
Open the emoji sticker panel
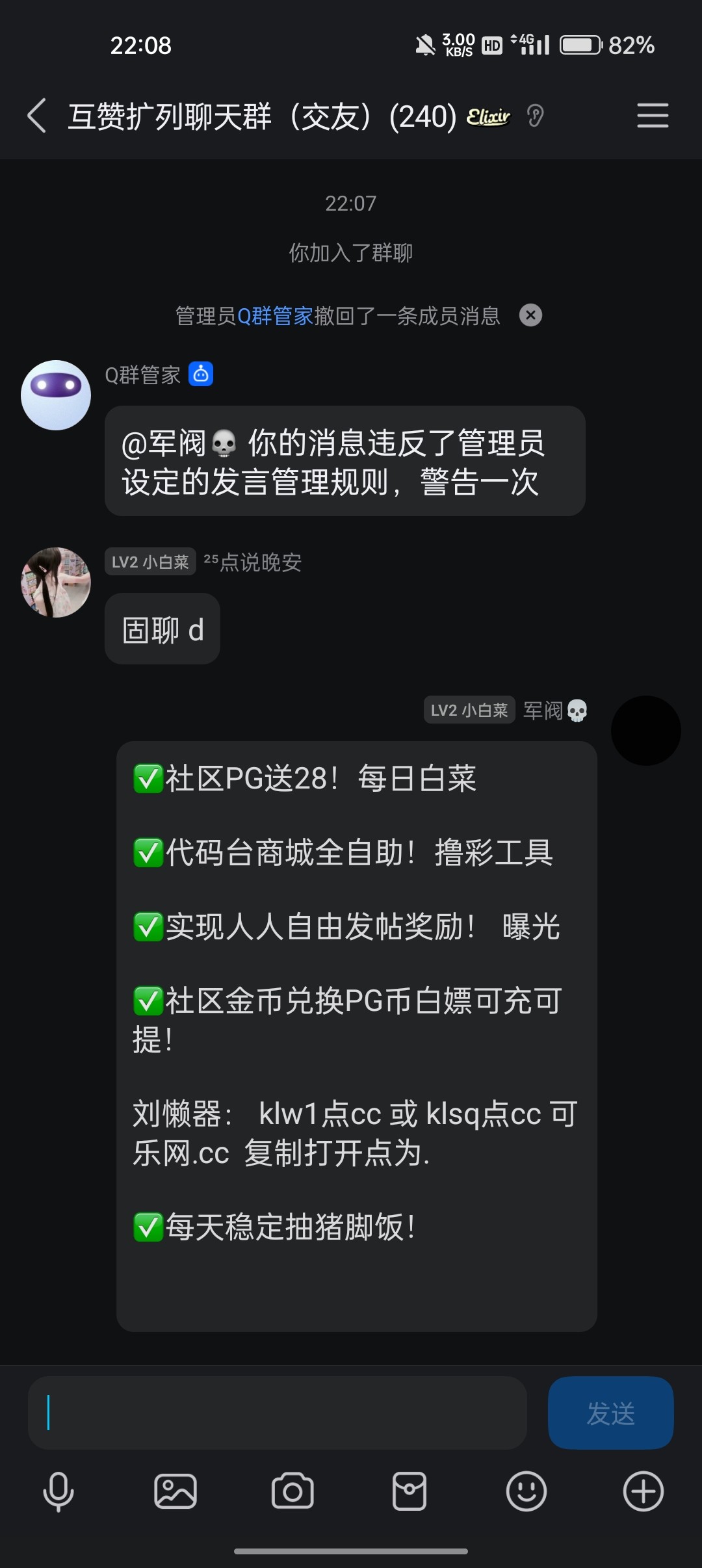tap(526, 1491)
